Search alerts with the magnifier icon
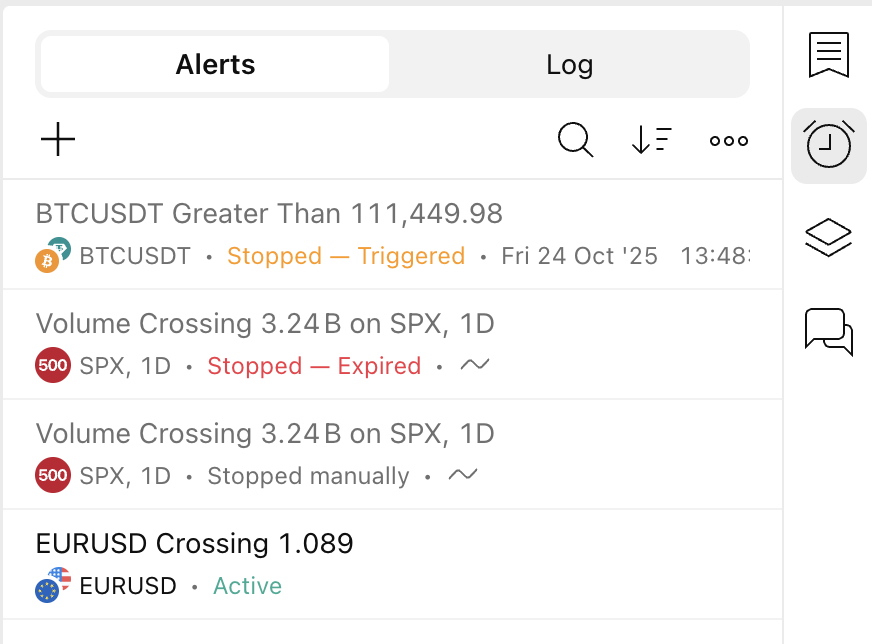Screen dimensions: 872x644 (x=575, y=140)
